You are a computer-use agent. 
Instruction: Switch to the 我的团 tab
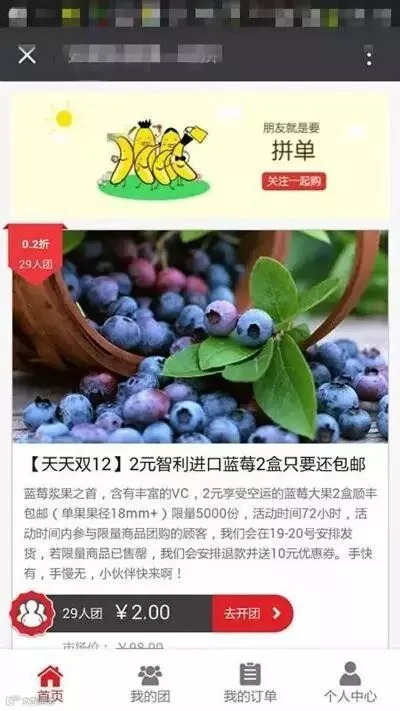tap(150, 684)
